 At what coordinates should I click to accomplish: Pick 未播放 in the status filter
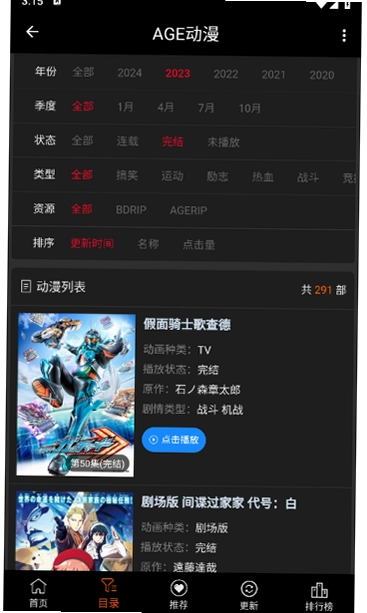tap(223, 142)
